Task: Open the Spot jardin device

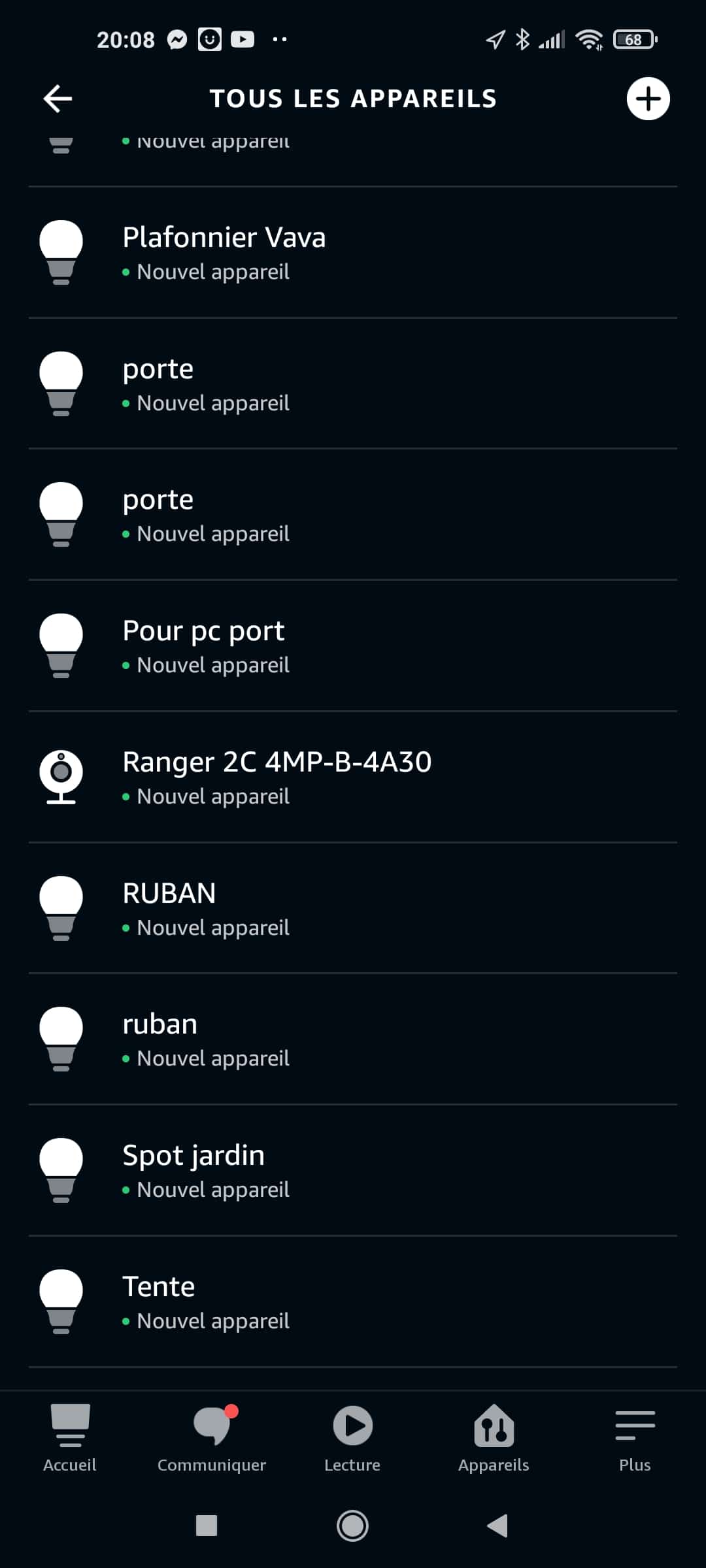Action: 353,1170
